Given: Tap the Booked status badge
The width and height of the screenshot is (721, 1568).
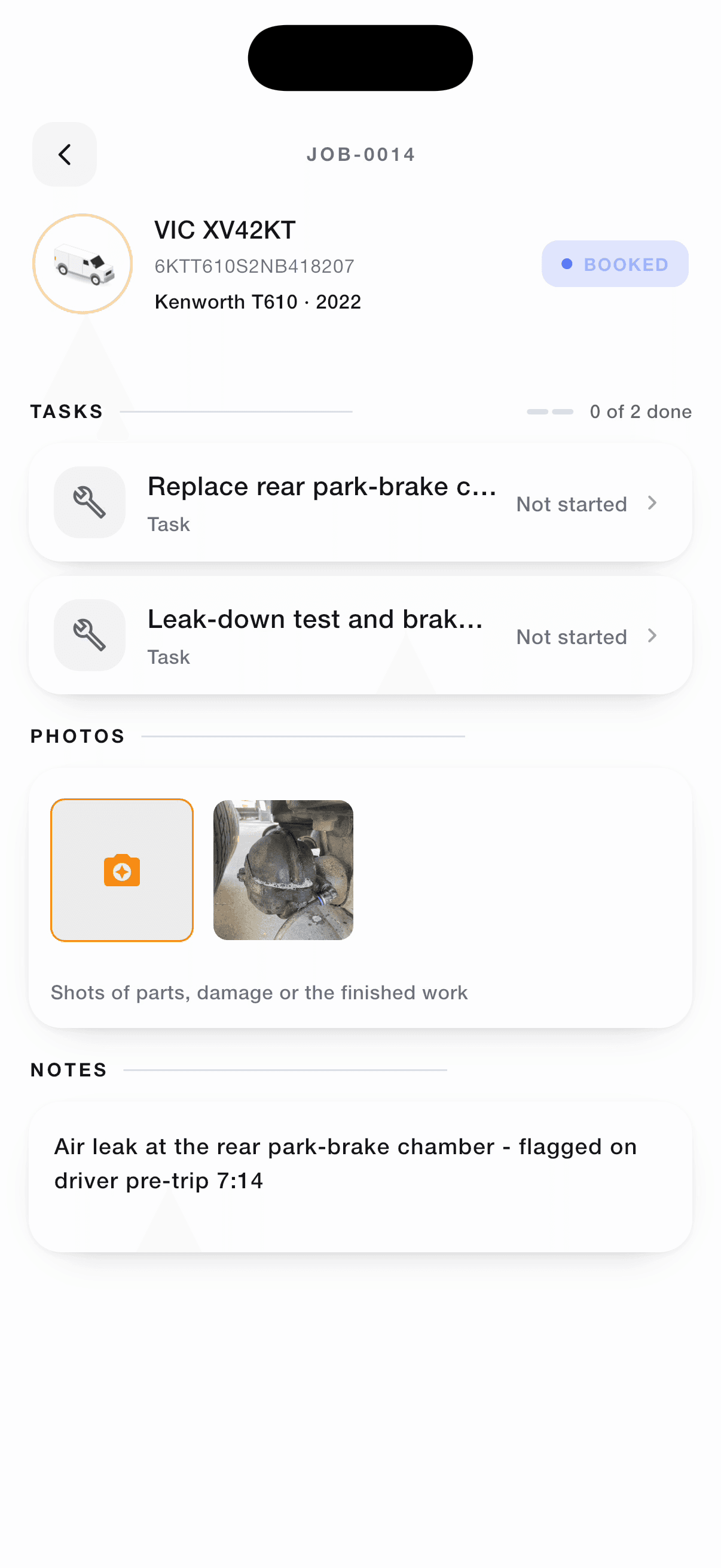Looking at the screenshot, I should (615, 264).
